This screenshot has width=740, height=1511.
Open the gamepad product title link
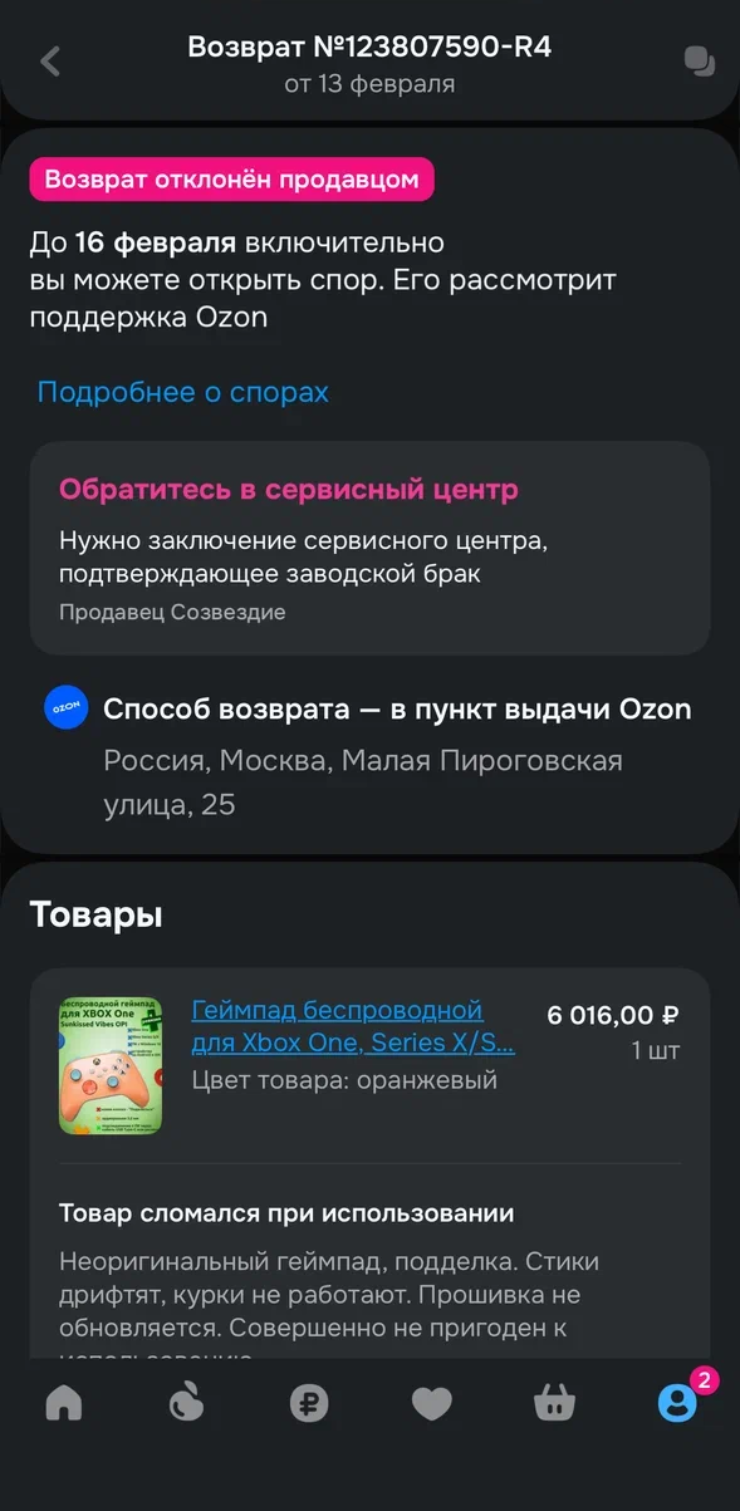[x=353, y=1026]
